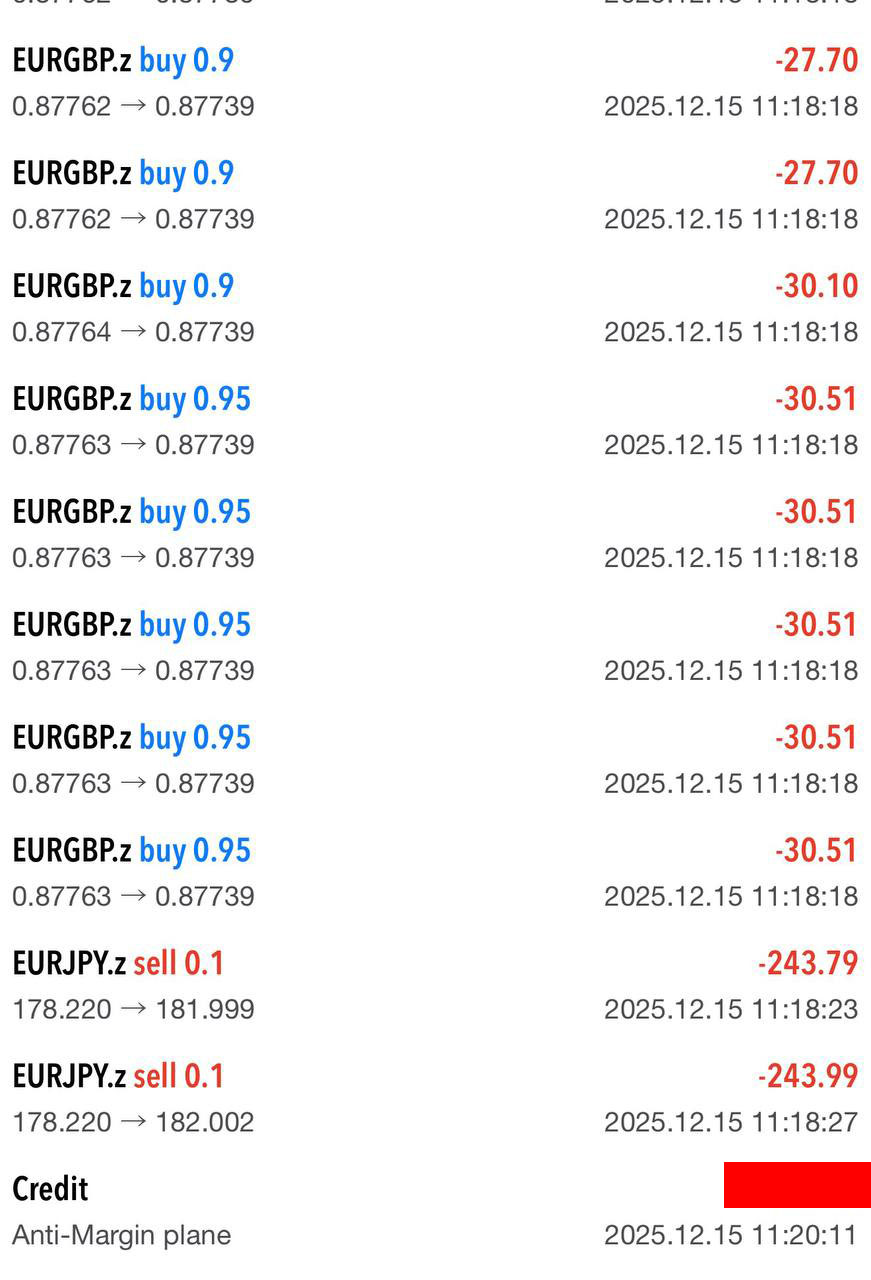Expand the EURJPY.z sell trade showing -243.99

[x=435, y=1098]
